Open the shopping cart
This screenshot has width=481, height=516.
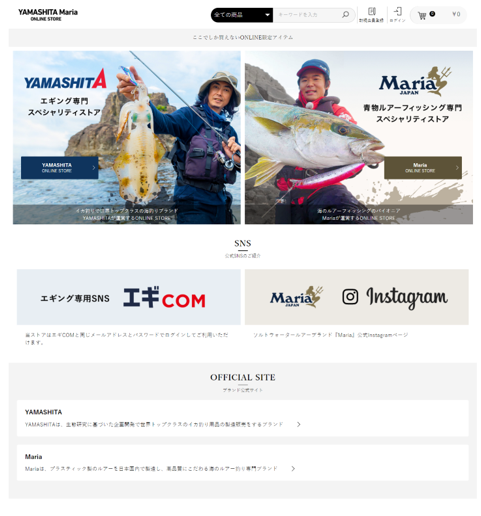coord(438,15)
